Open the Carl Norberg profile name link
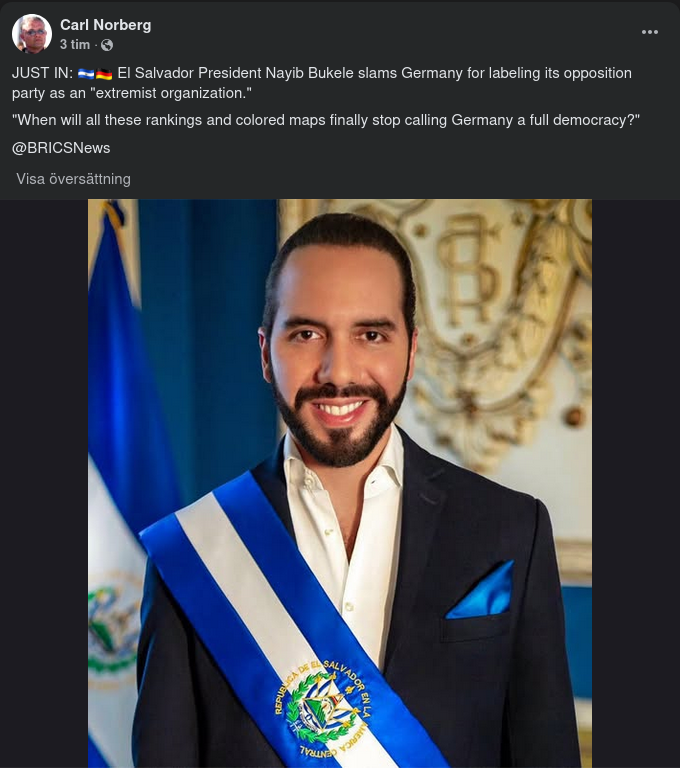 [x=105, y=25]
